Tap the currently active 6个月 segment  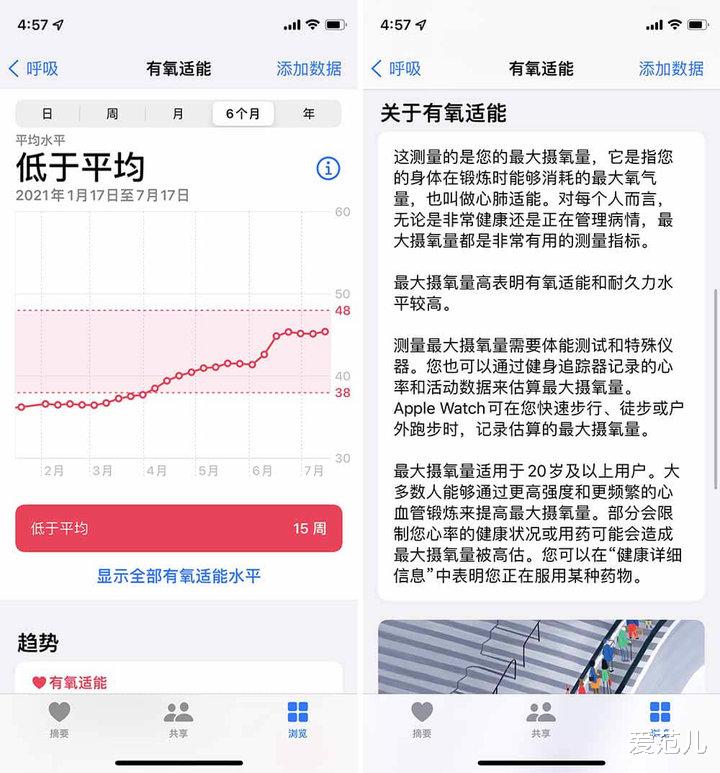point(244,114)
